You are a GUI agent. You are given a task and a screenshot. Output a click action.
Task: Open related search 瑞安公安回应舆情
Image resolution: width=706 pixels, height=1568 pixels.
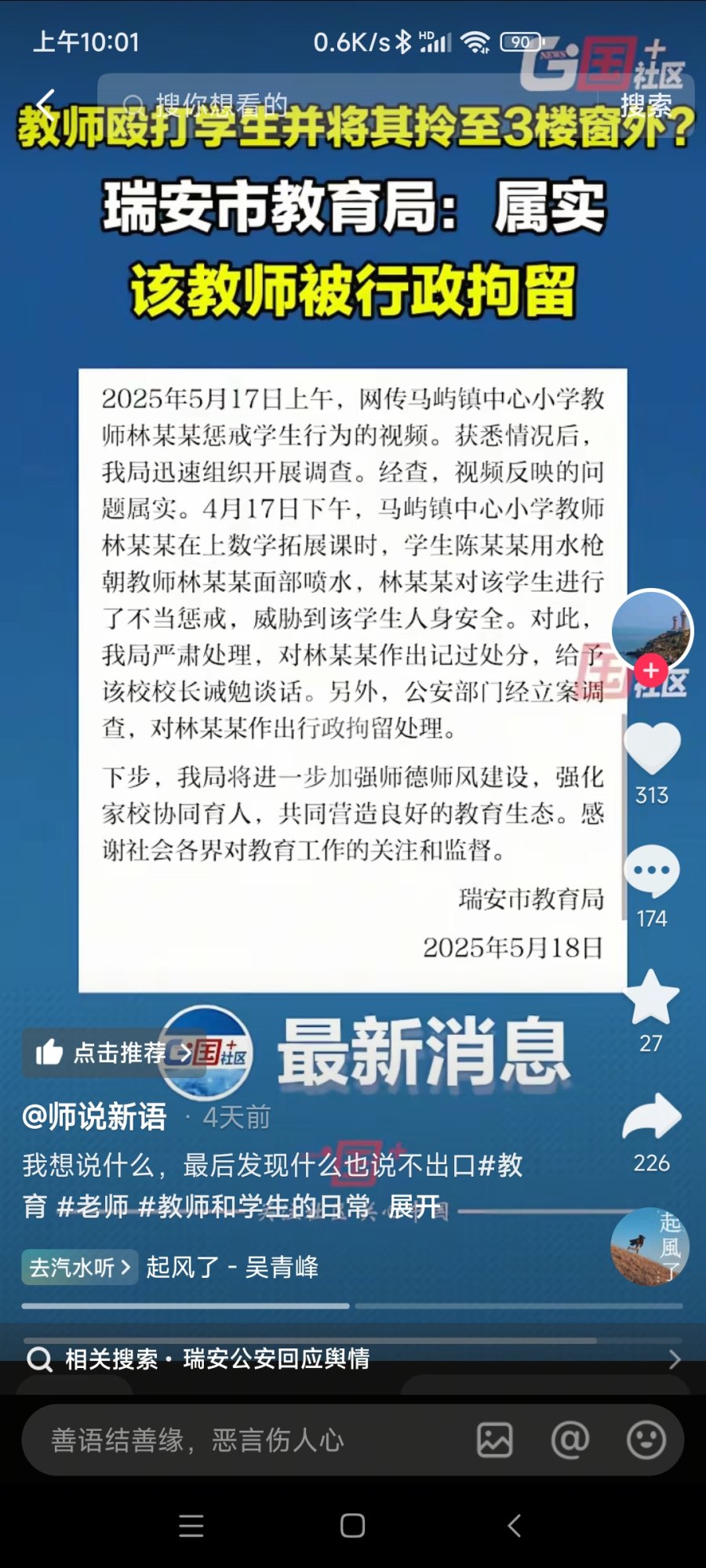pos(275,1359)
